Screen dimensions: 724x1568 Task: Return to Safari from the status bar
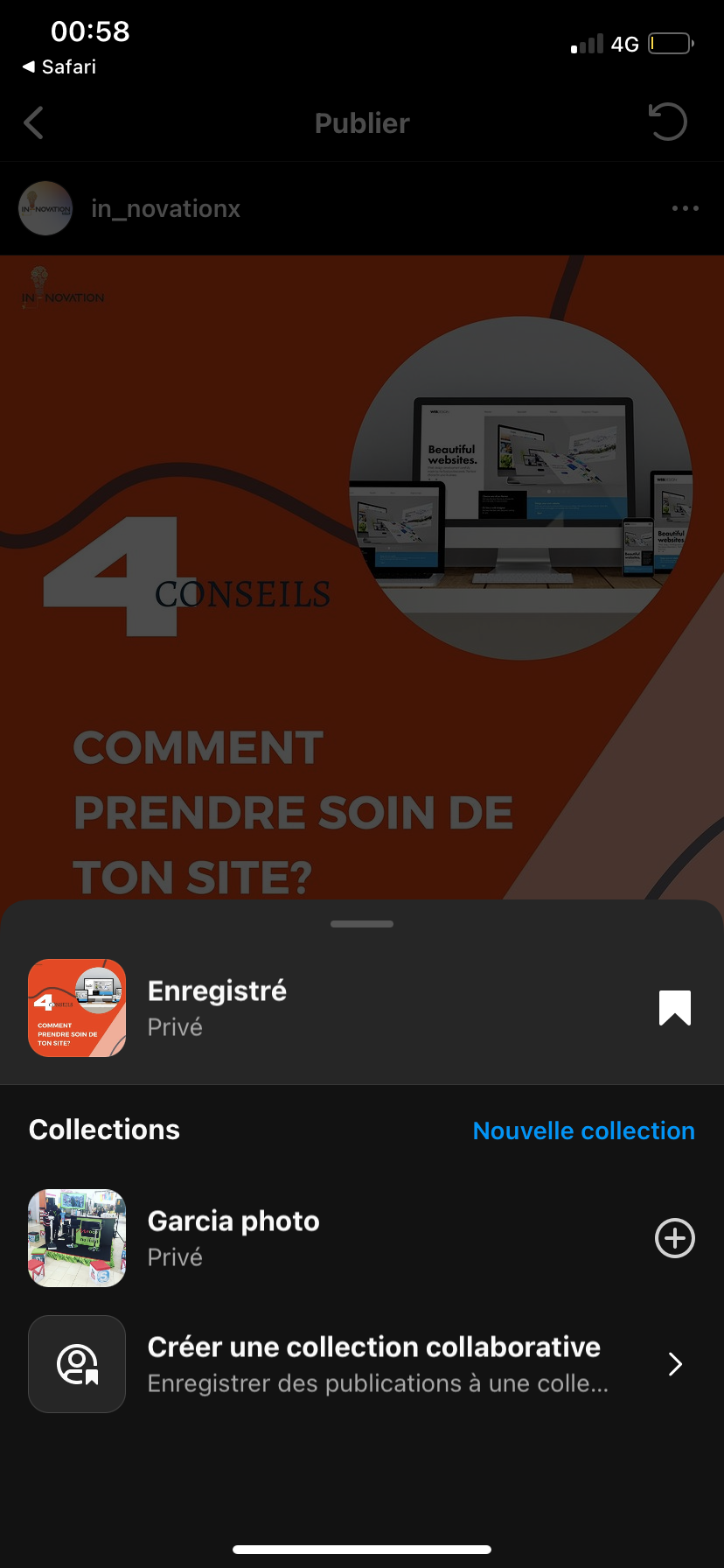pos(59,67)
